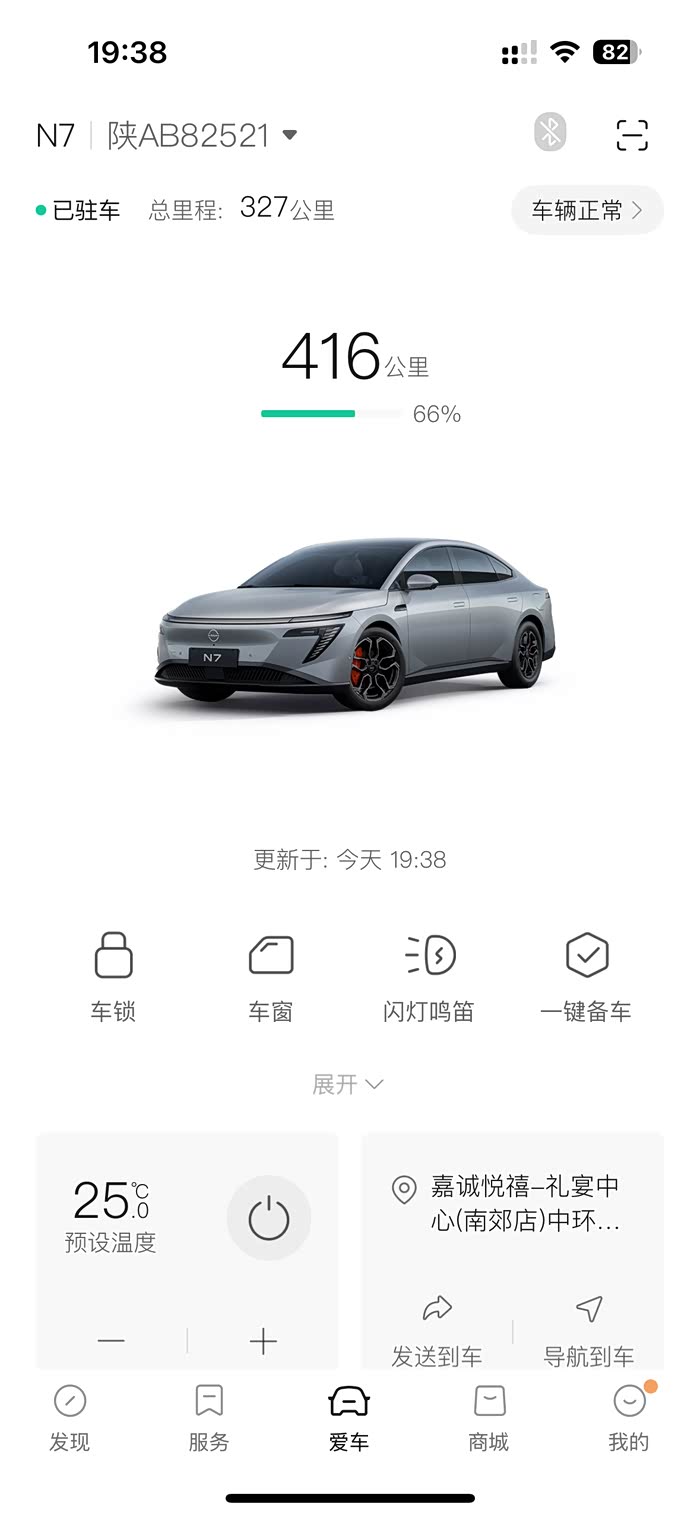Tap 发送到车 to send destination

tap(437, 1330)
